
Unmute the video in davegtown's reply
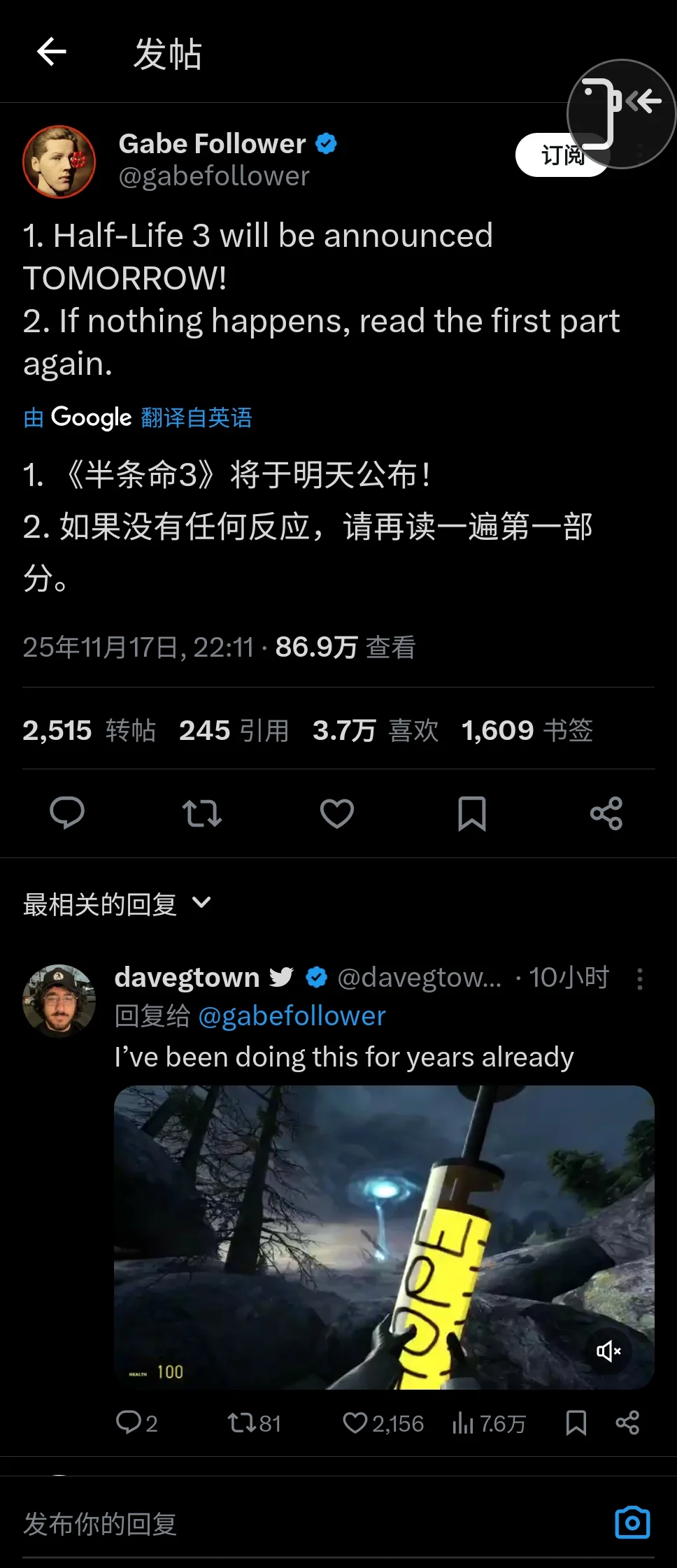pos(608,1350)
